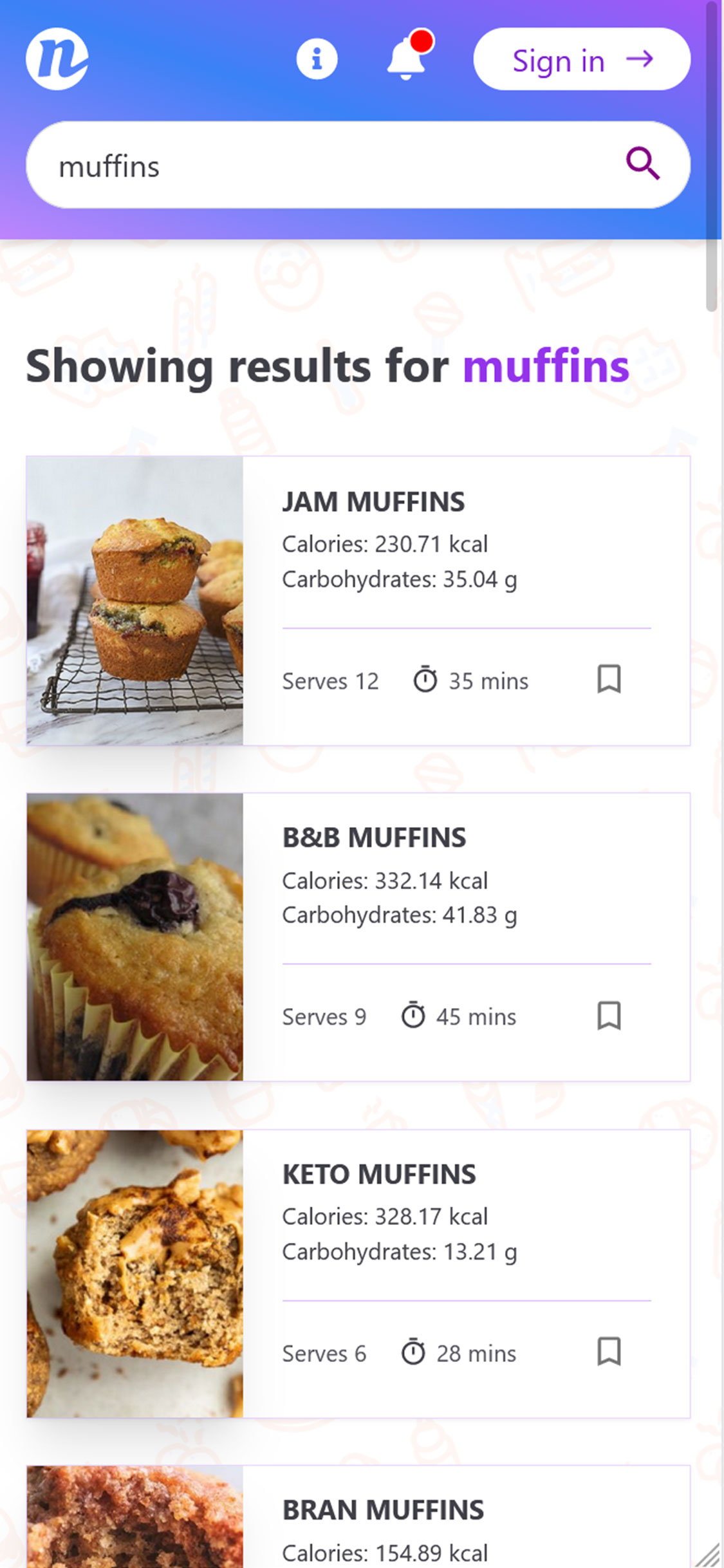
Task: Open the notifications bell
Action: 407,58
